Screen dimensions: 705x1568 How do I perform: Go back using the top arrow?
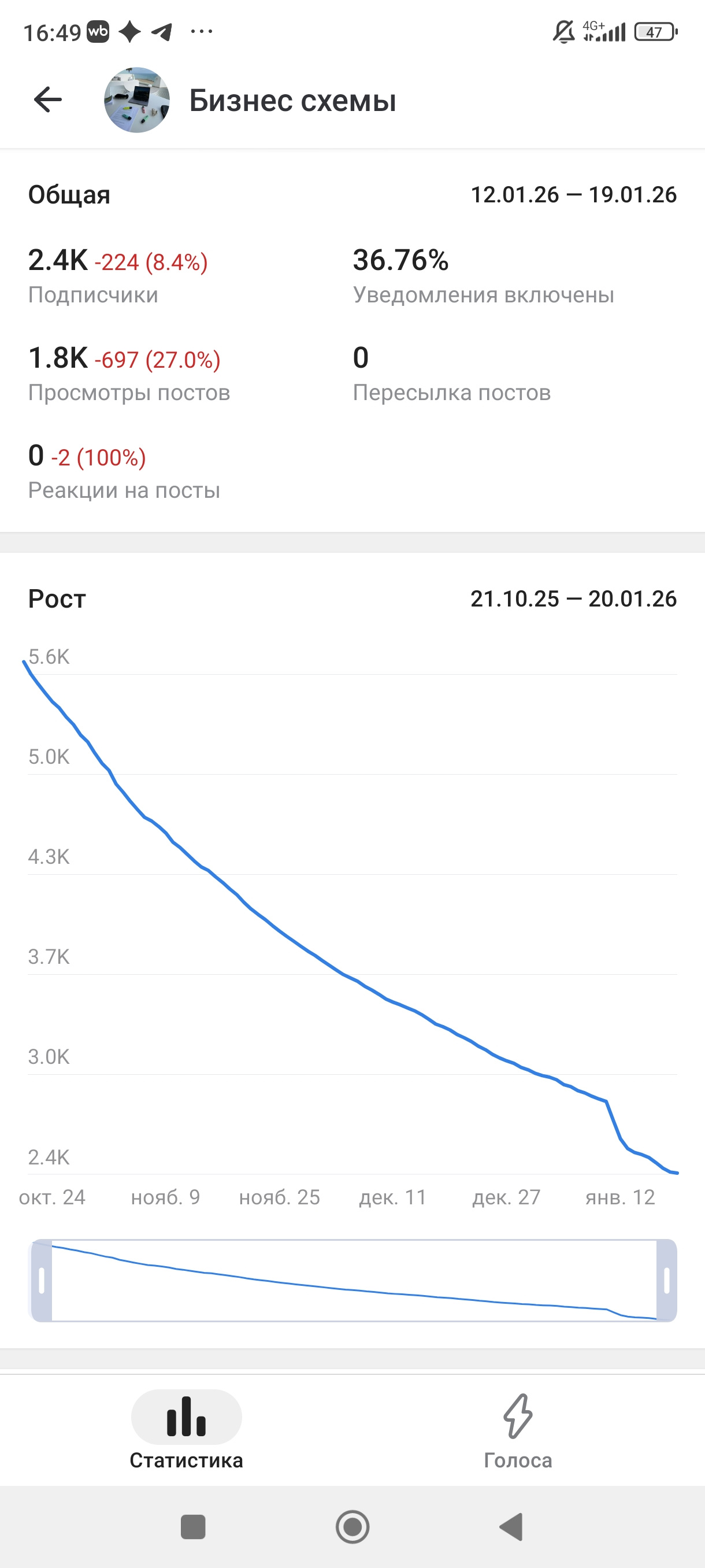(x=48, y=100)
